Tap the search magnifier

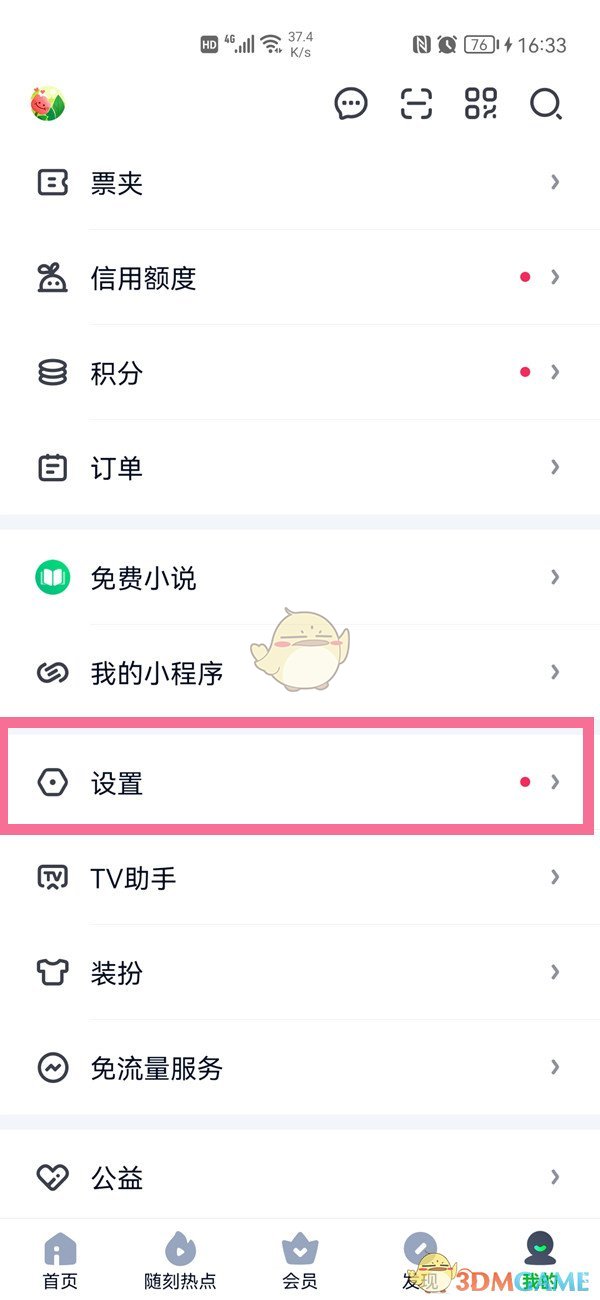545,103
